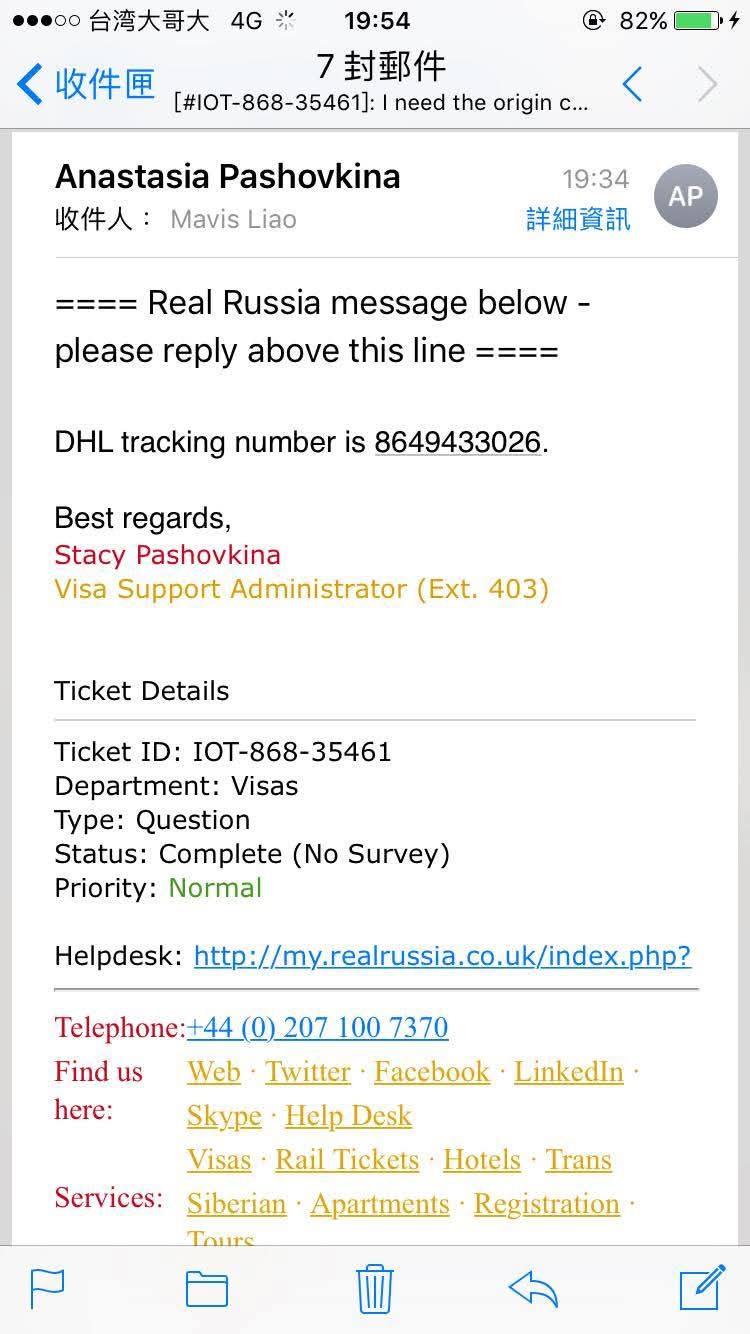The width and height of the screenshot is (750, 1334).
Task: Move this email to a folder
Action: [207, 1288]
